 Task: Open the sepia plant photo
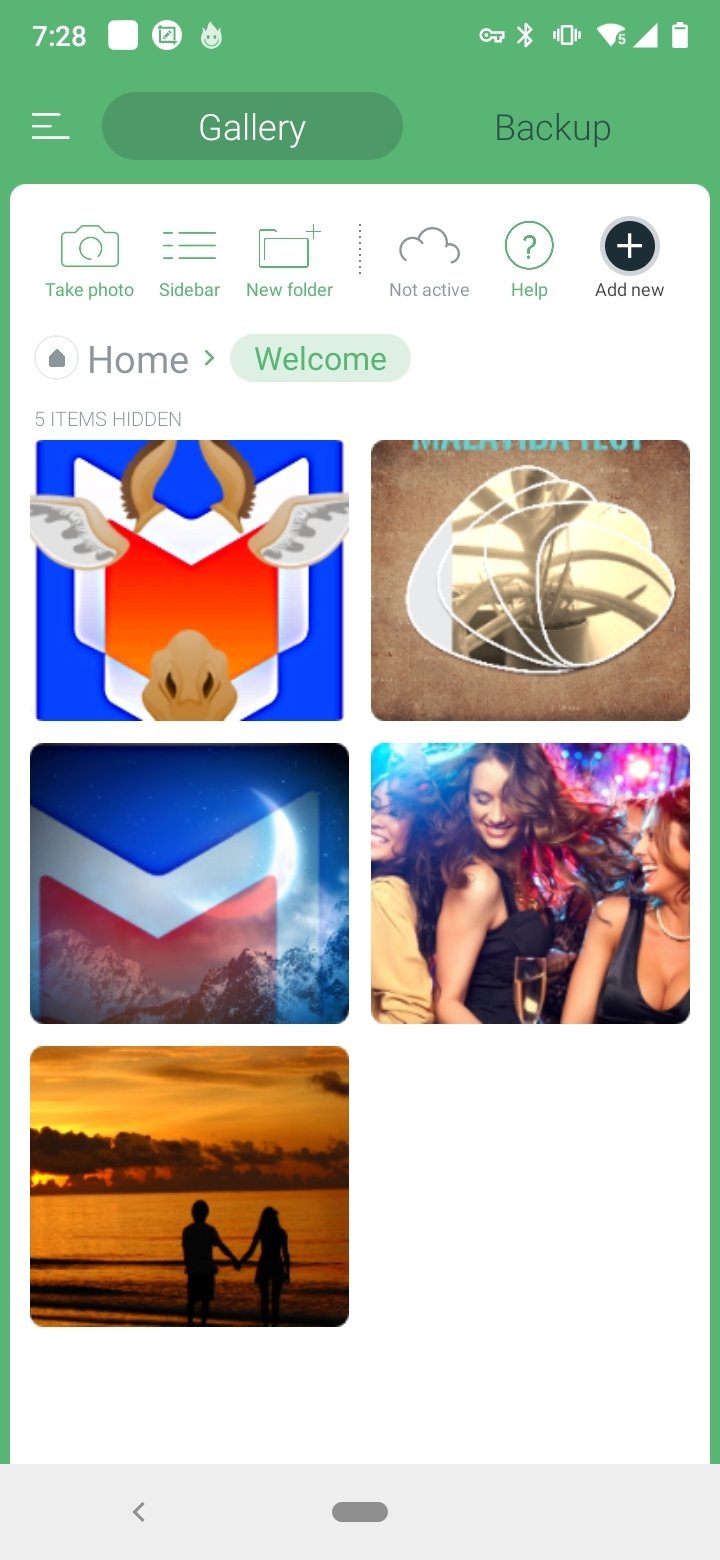[x=530, y=580]
